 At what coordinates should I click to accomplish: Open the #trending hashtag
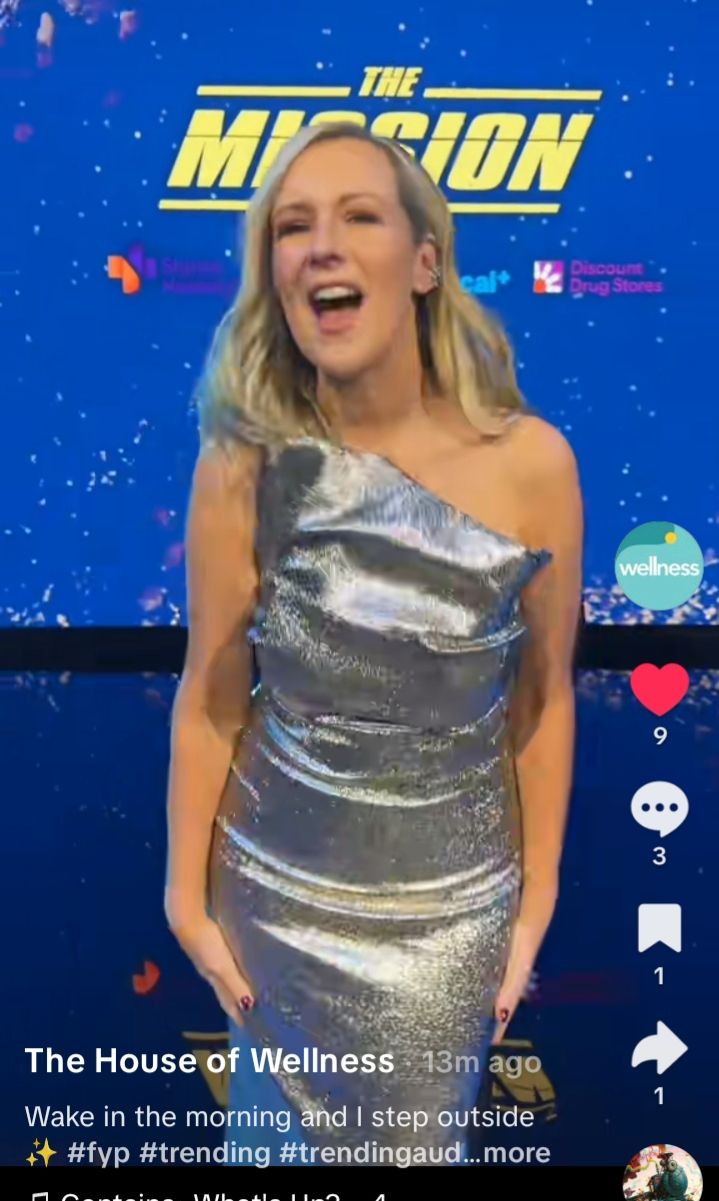(x=205, y=1152)
